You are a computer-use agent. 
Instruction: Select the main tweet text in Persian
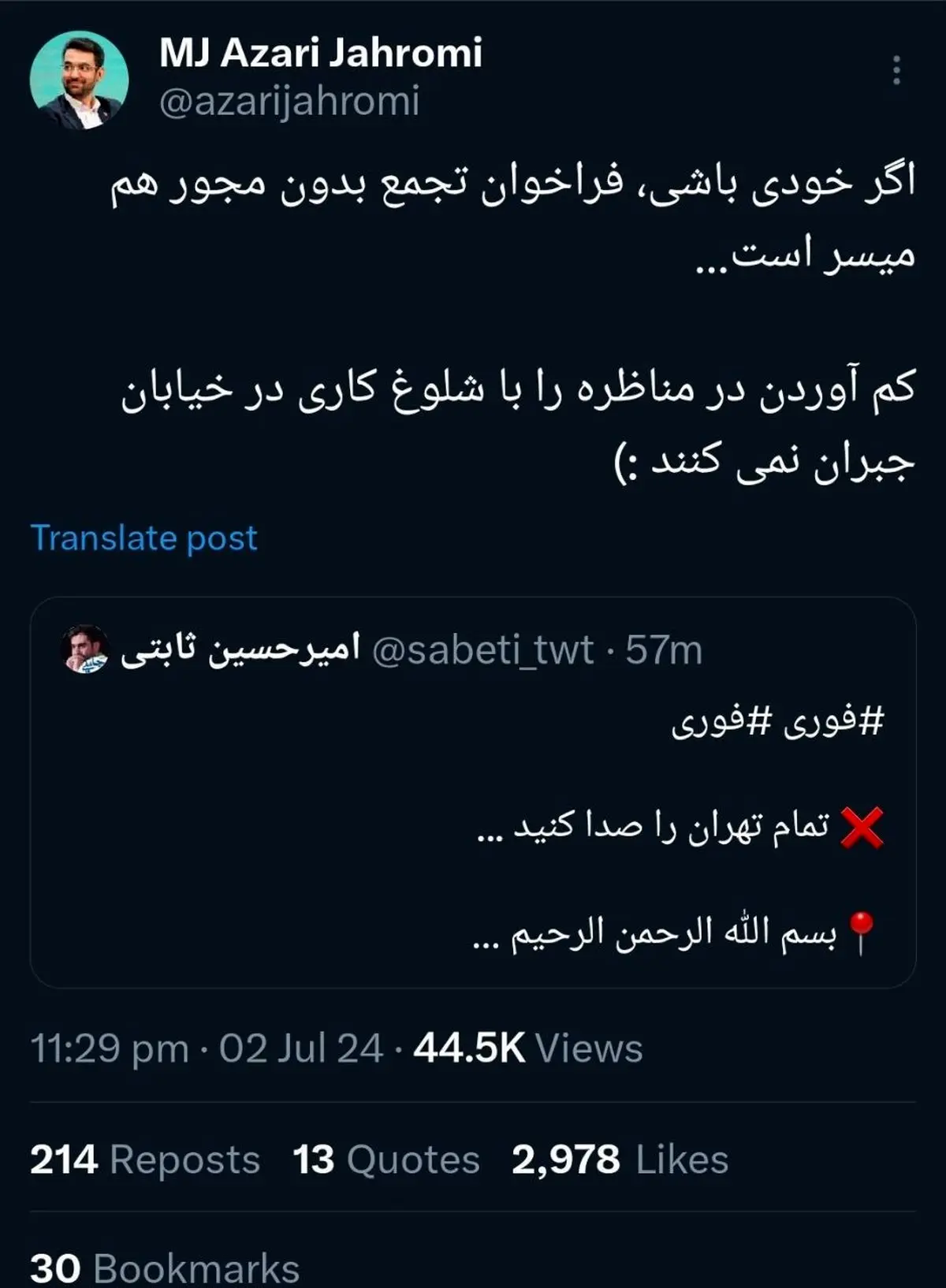coord(473,213)
